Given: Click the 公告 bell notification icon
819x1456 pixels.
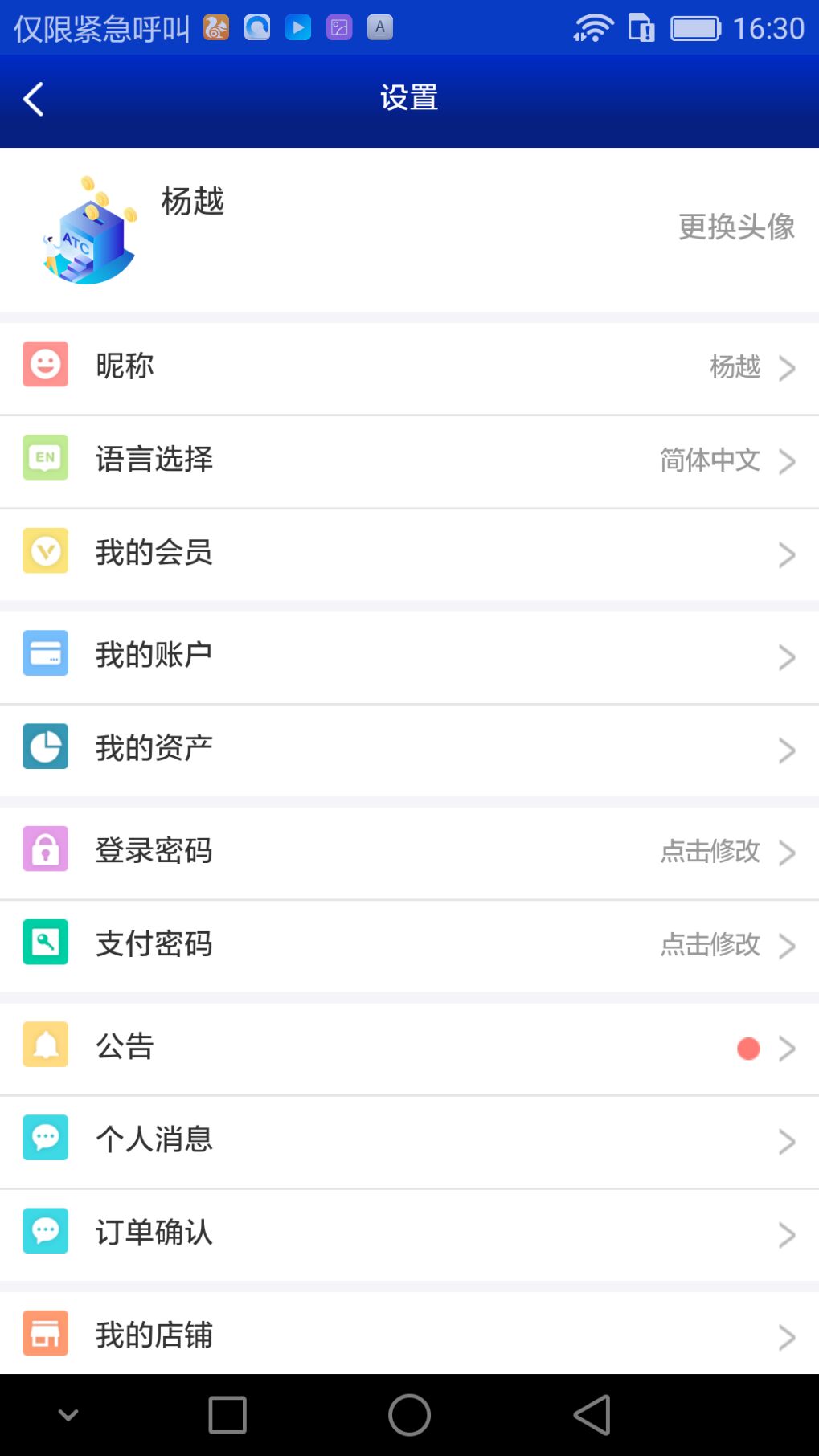Looking at the screenshot, I should (45, 1044).
